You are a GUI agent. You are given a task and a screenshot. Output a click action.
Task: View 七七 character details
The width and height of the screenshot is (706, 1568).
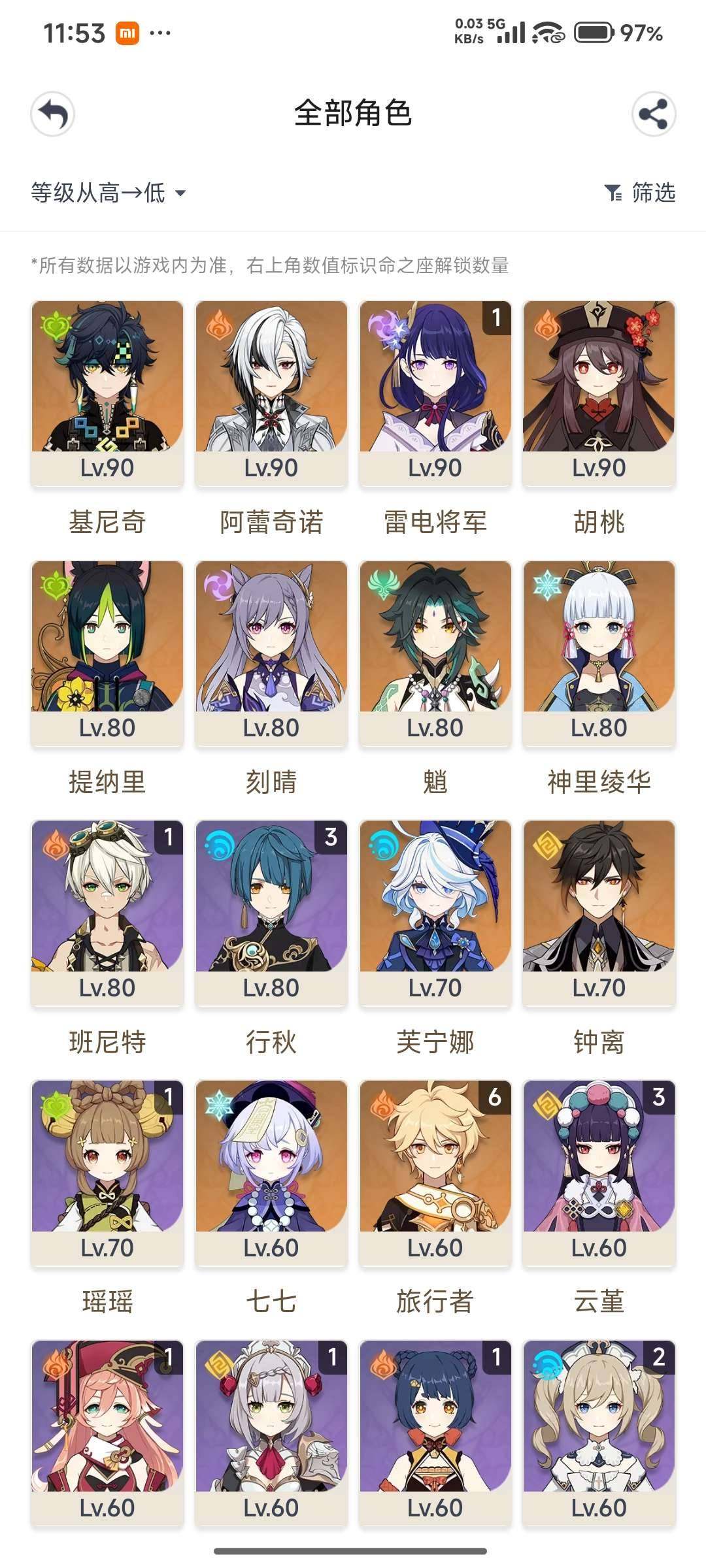(271, 1172)
